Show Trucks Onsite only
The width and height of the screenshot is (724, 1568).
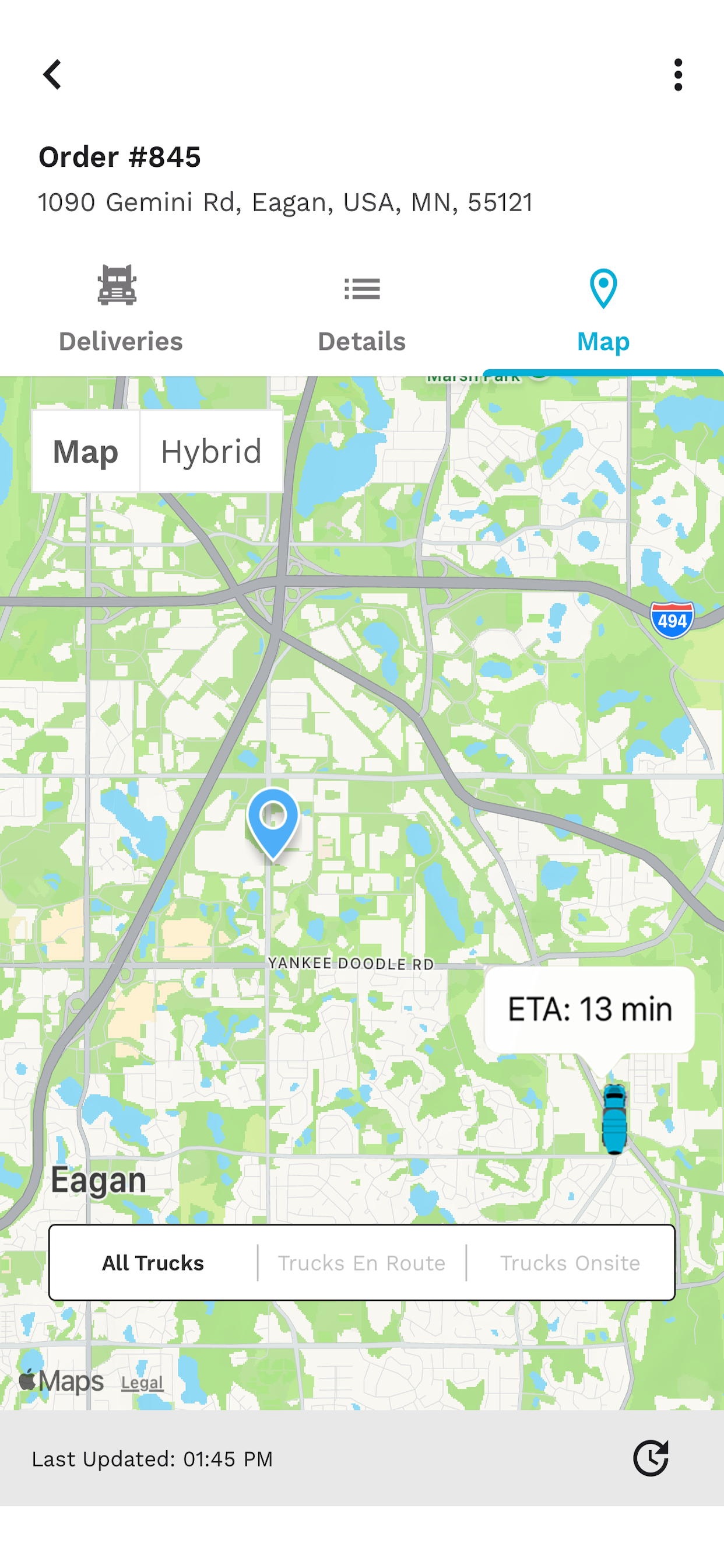click(570, 1263)
